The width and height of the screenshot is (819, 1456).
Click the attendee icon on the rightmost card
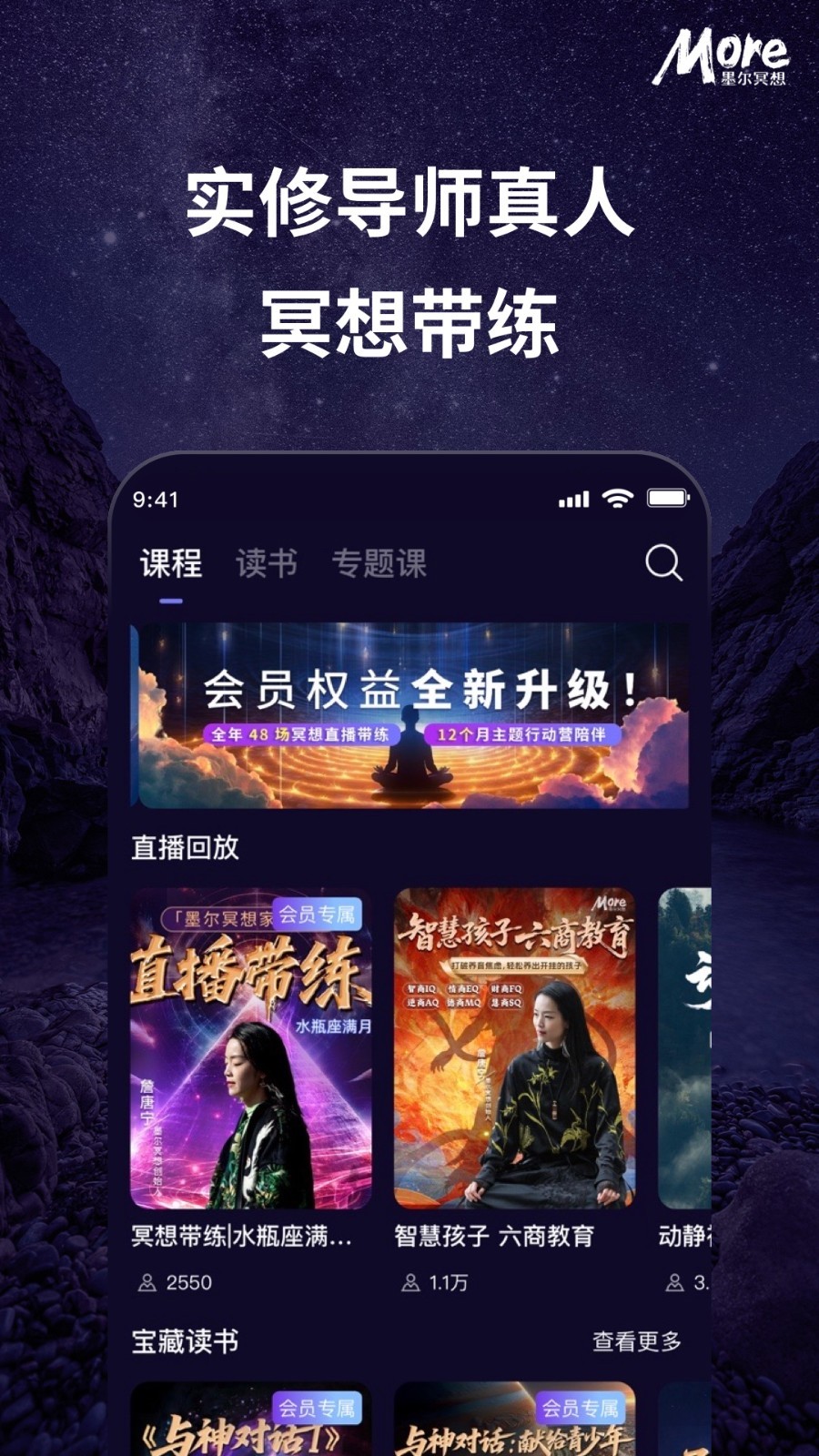(673, 1283)
